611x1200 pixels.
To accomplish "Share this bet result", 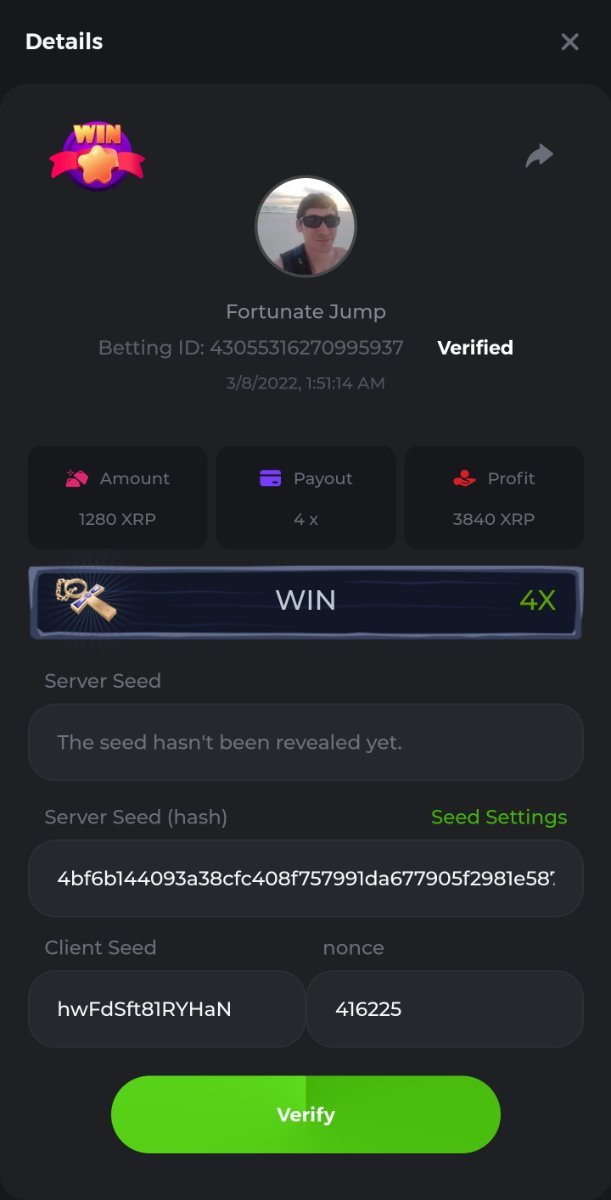I will pyautogui.click(x=539, y=156).
